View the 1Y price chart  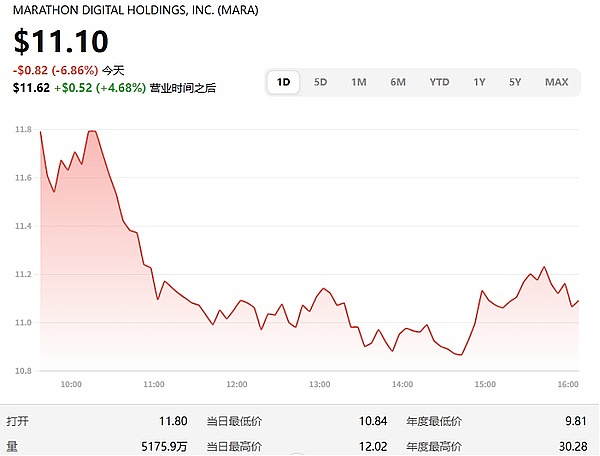coord(480,82)
